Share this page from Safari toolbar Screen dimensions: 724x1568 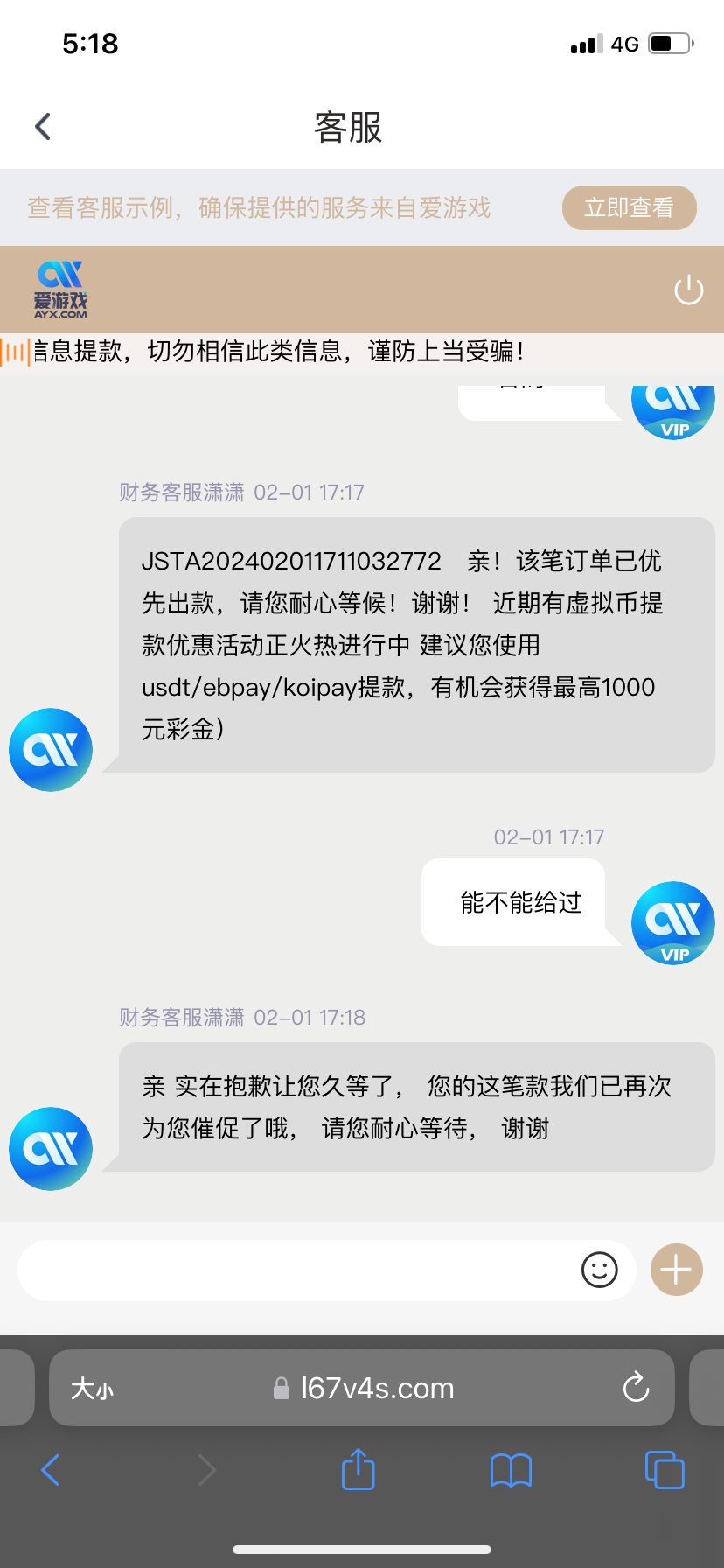point(358,1469)
